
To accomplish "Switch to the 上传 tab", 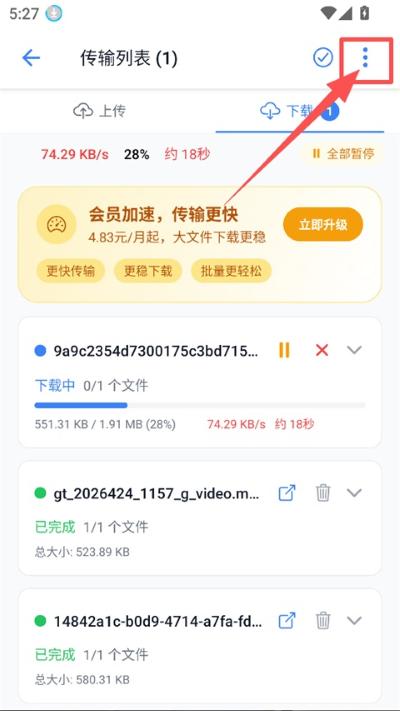I will tap(100, 111).
